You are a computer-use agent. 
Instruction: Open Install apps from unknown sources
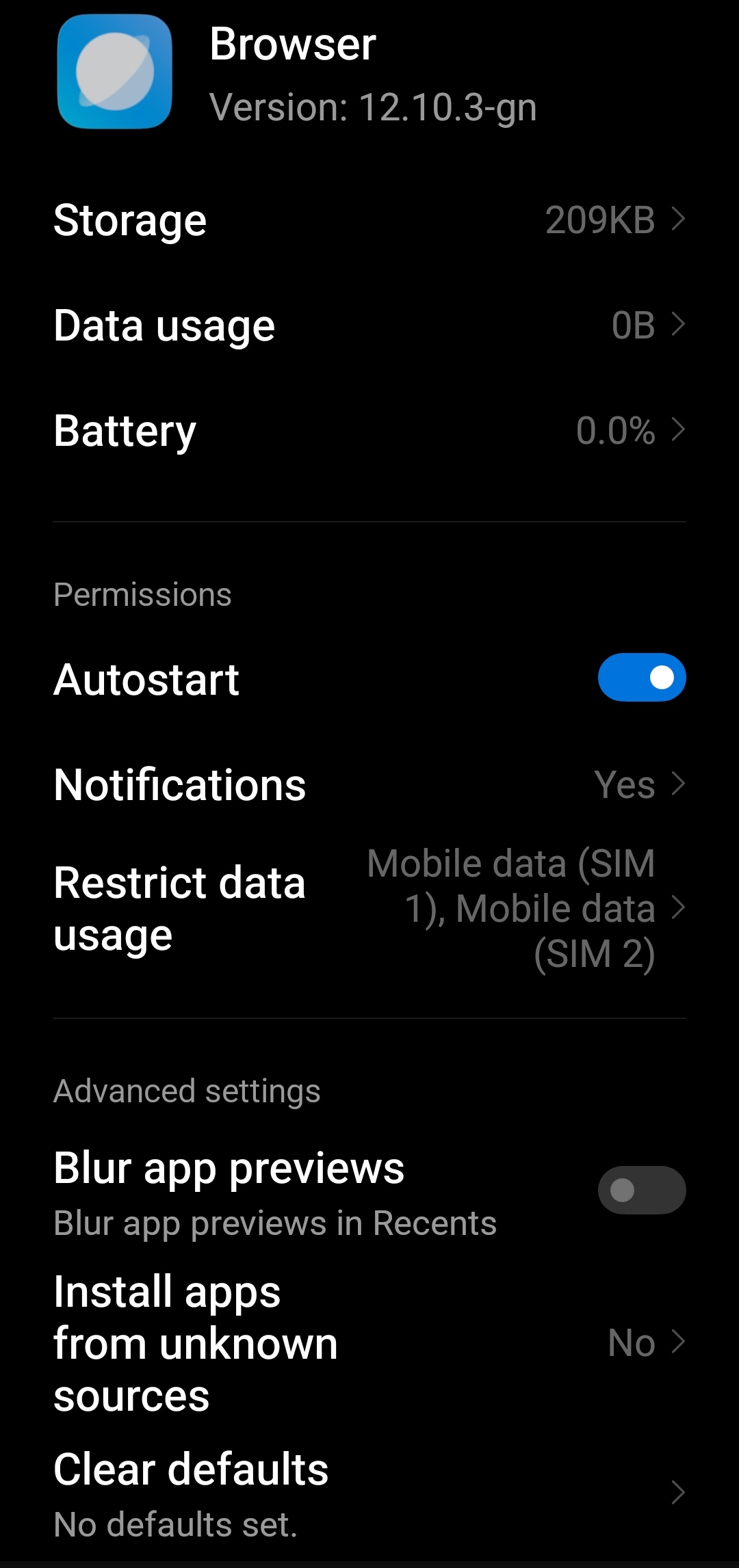(x=369, y=1342)
